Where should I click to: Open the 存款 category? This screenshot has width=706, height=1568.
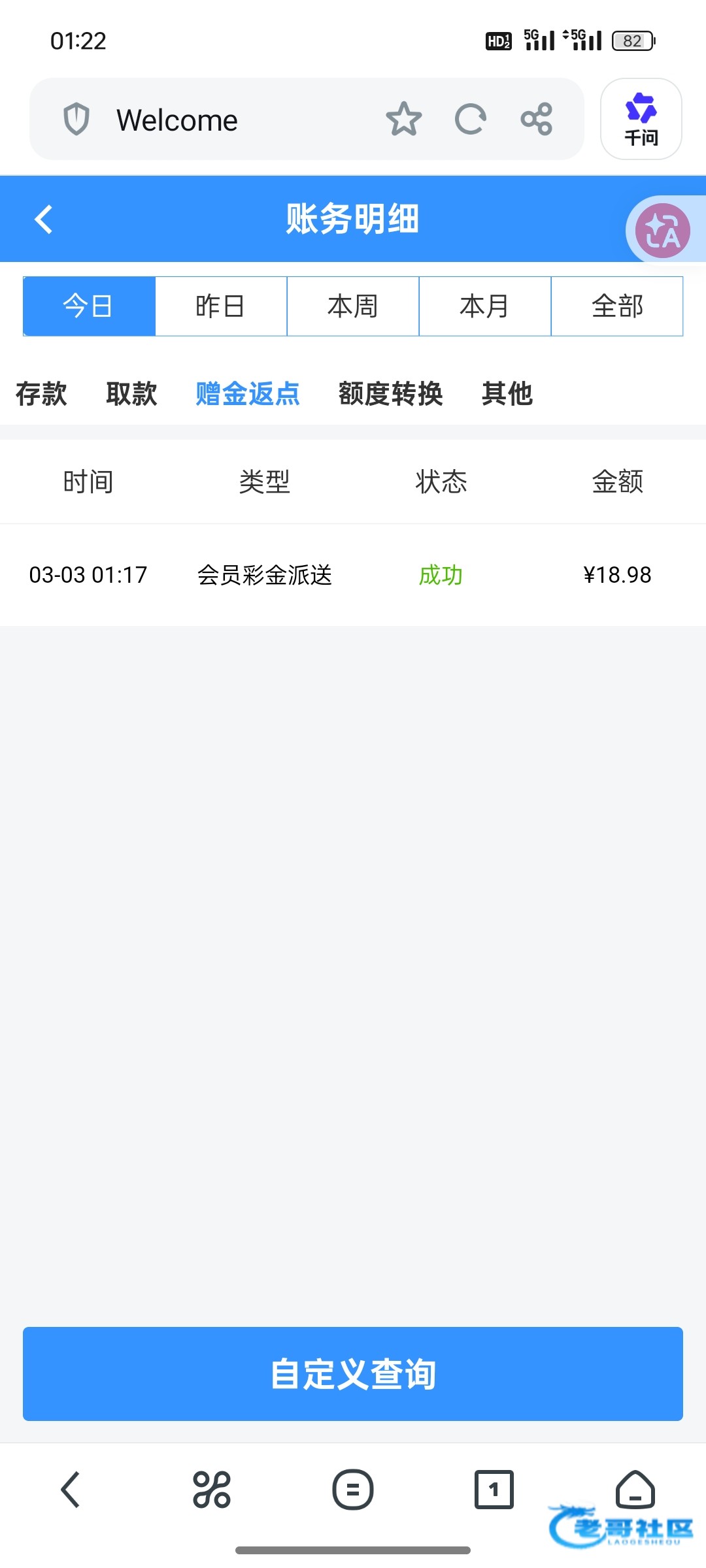click(x=41, y=394)
